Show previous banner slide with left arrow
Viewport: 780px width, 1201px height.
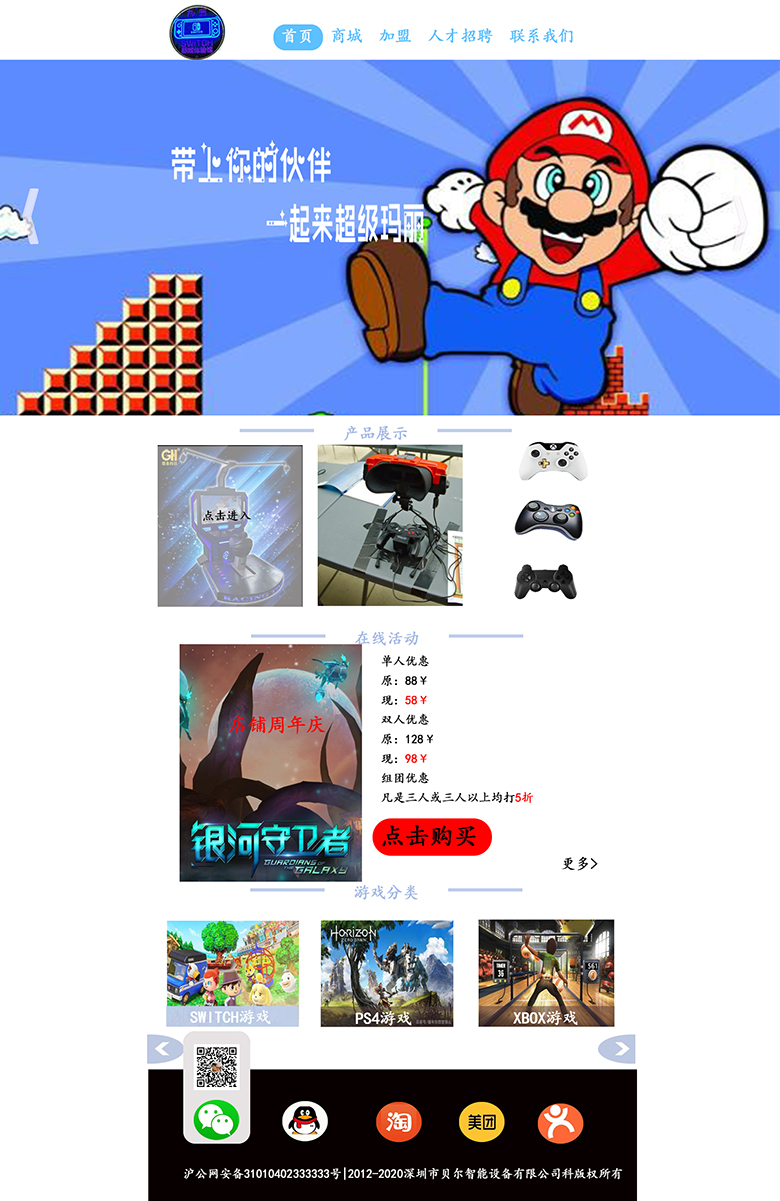coord(32,216)
